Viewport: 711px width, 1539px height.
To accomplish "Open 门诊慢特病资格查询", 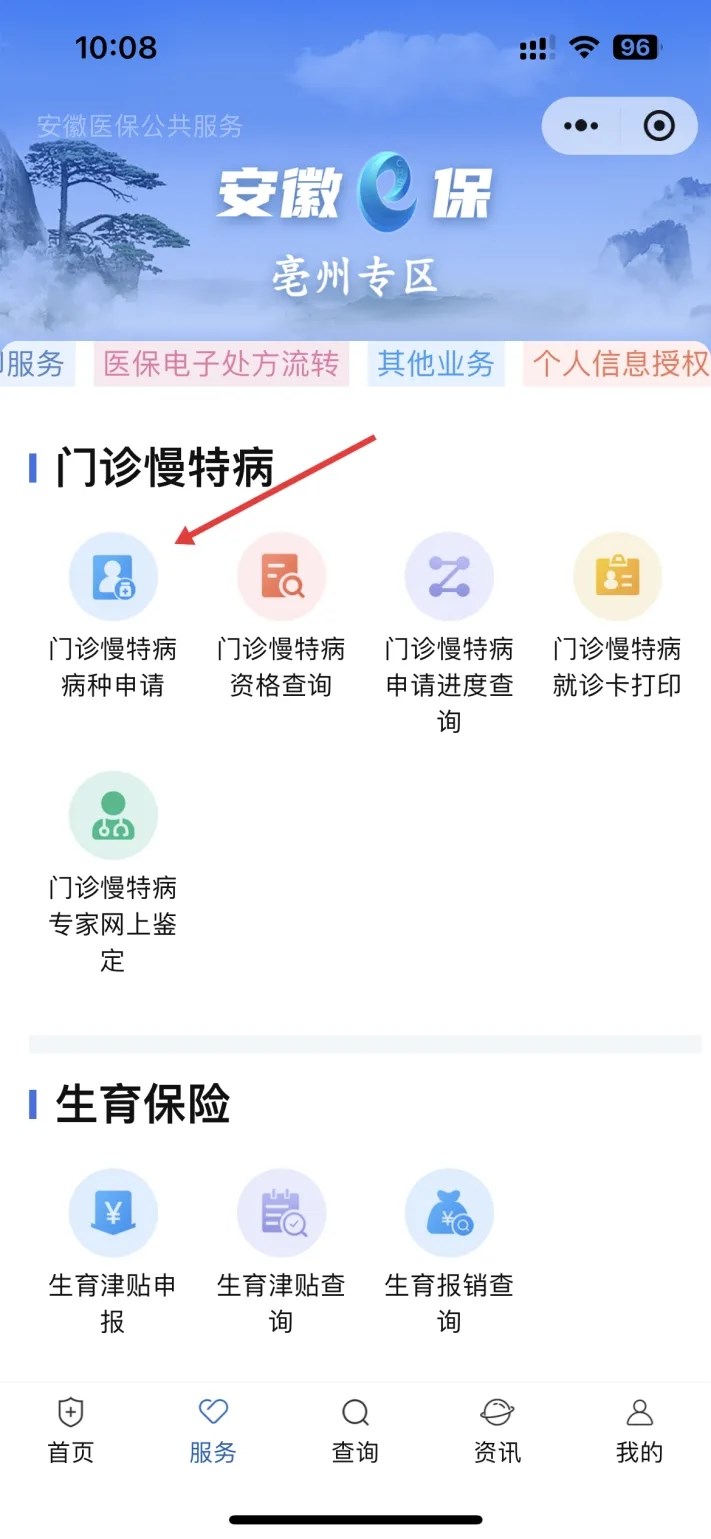I will tap(281, 577).
